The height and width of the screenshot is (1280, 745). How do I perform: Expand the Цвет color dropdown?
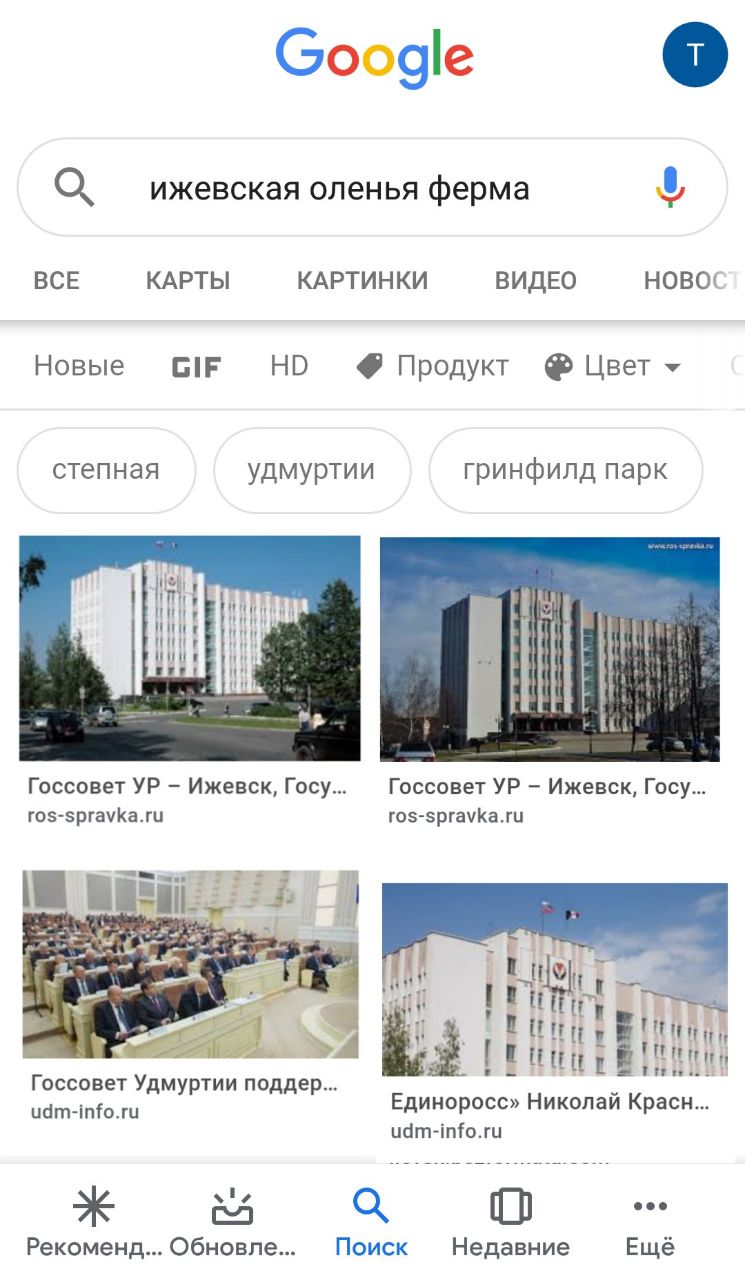coord(612,367)
